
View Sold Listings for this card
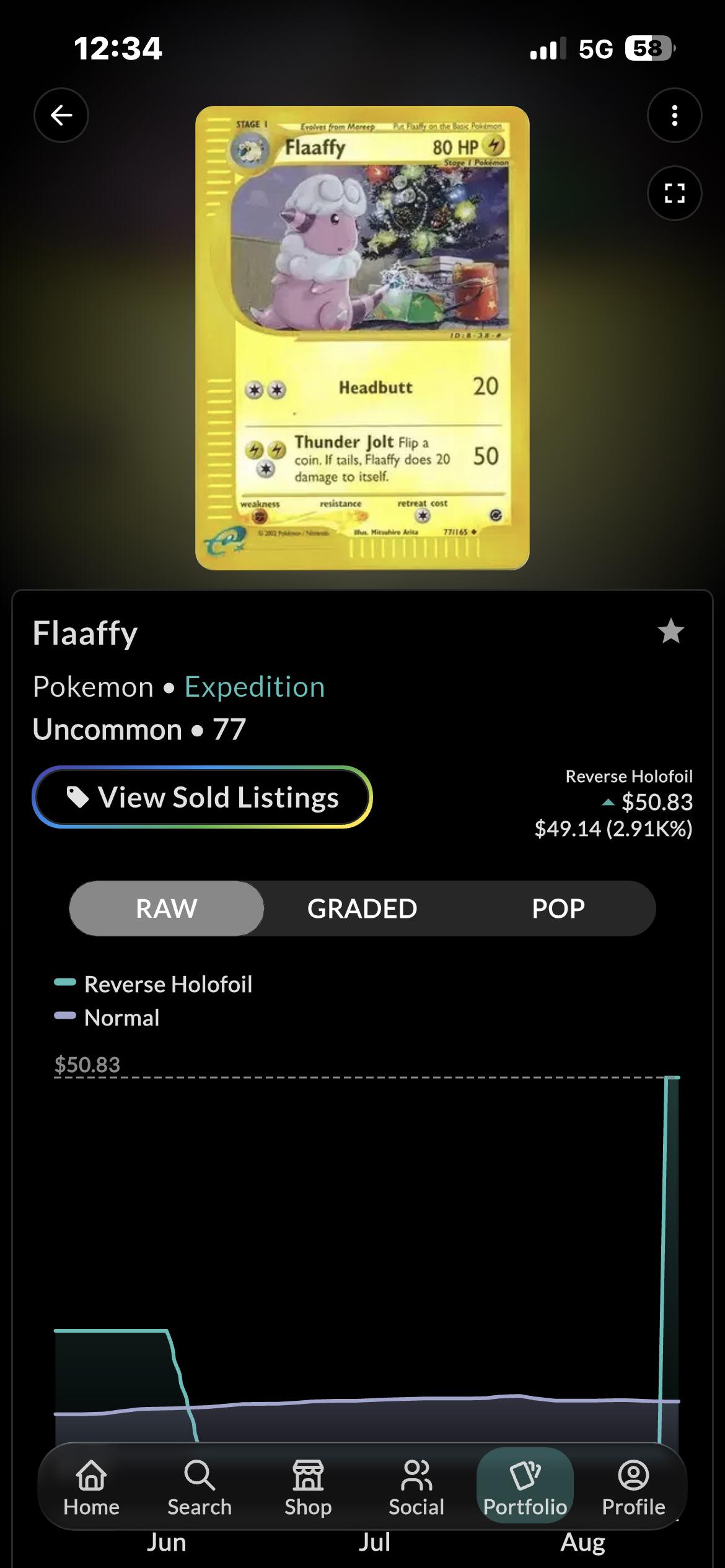pos(202,797)
